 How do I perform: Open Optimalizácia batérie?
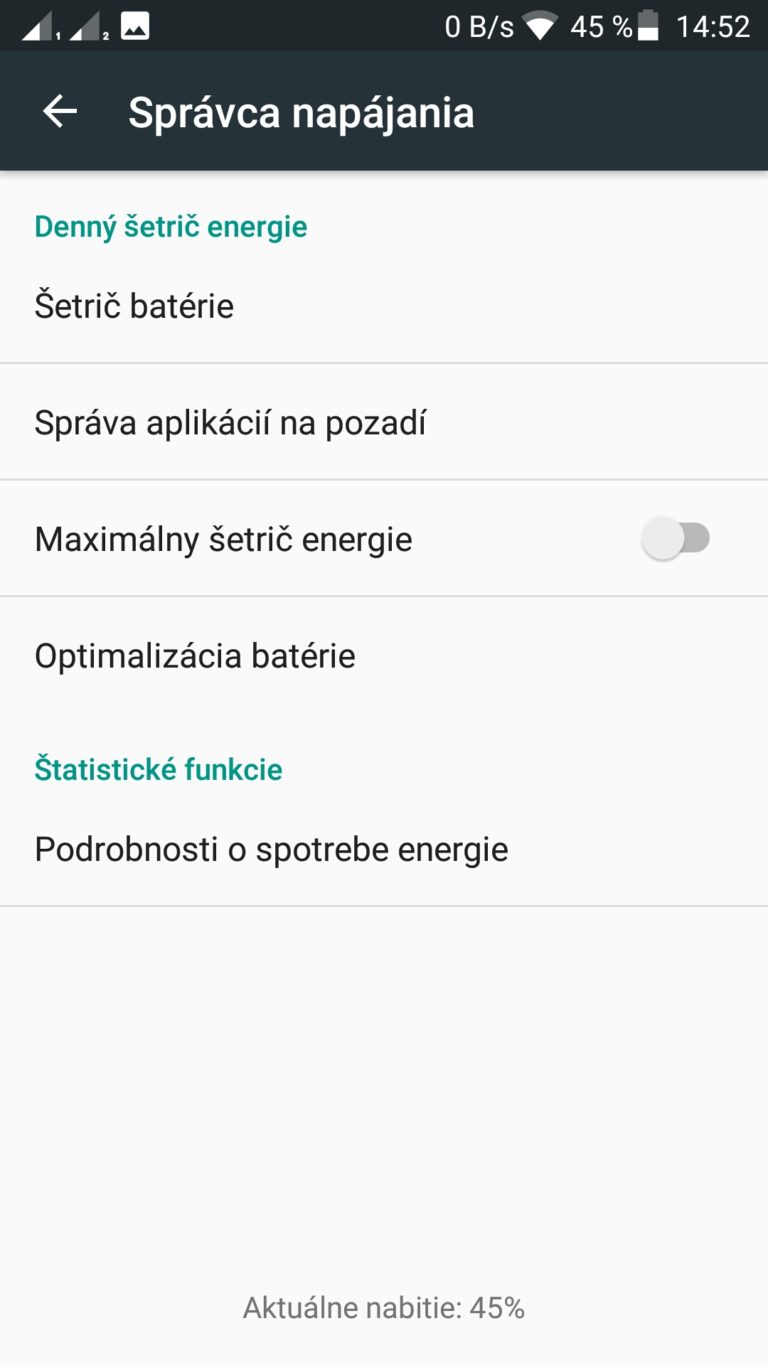[384, 656]
